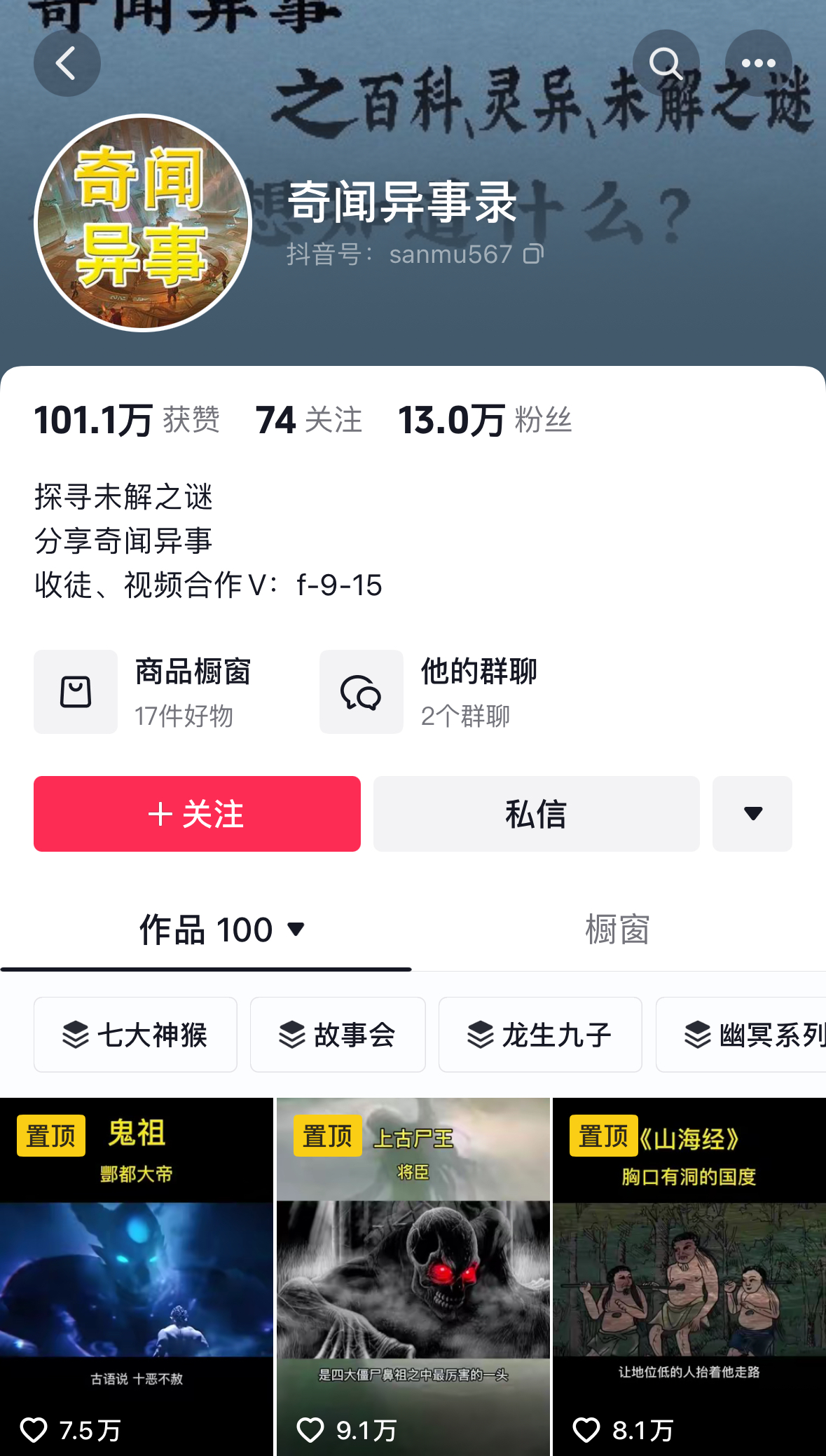Image resolution: width=826 pixels, height=1456 pixels.
Task: Go back using the top-left arrow
Action: coord(67,63)
